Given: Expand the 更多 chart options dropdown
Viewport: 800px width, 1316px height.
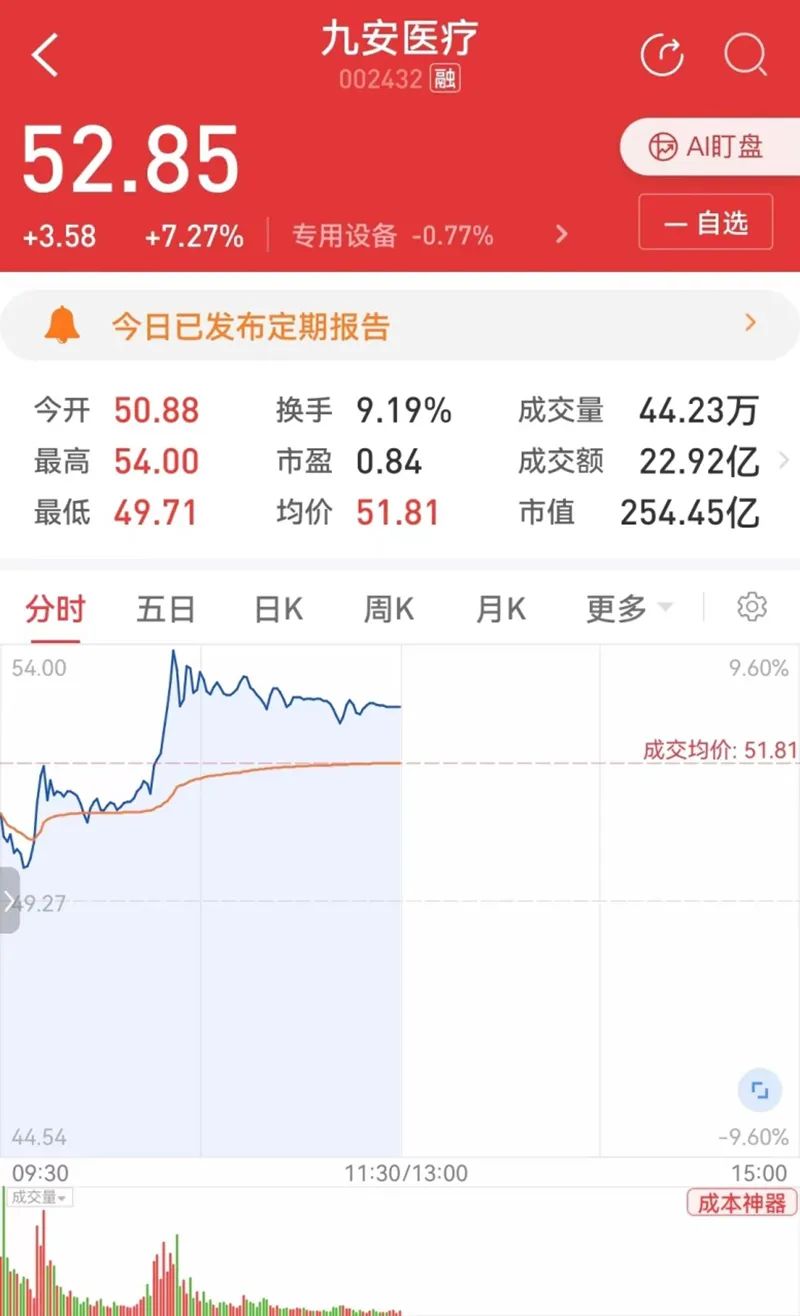Looking at the screenshot, I should (x=629, y=609).
